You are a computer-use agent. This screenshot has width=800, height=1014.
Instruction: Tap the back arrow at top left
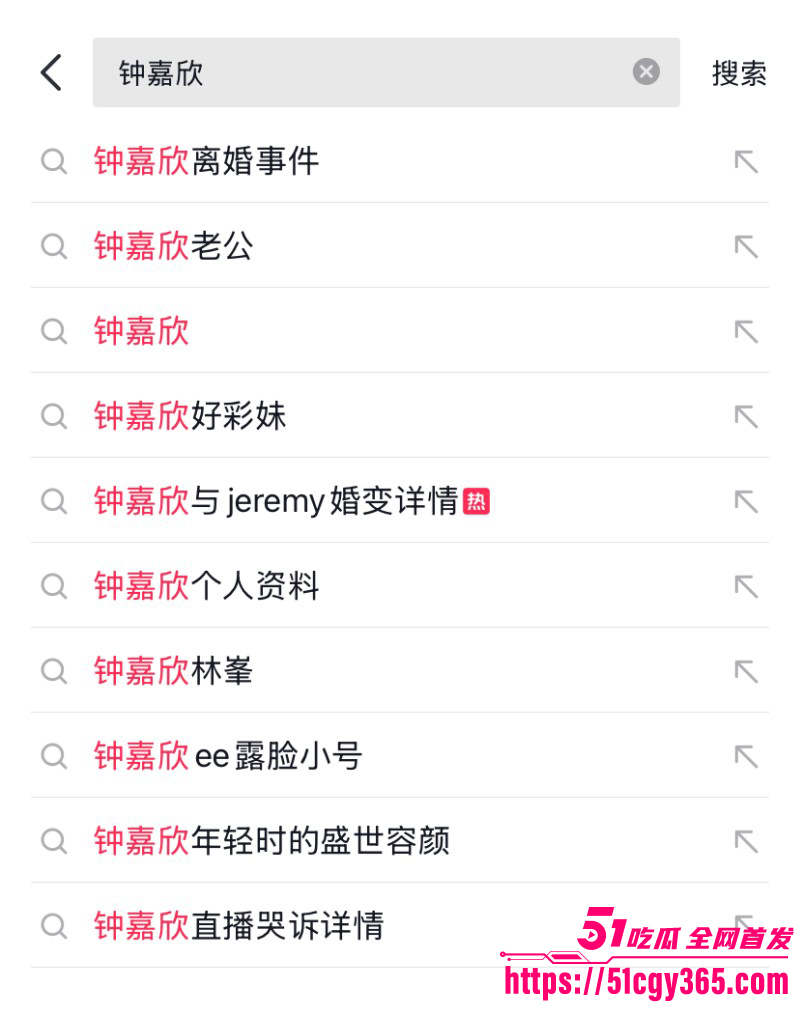pos(50,73)
